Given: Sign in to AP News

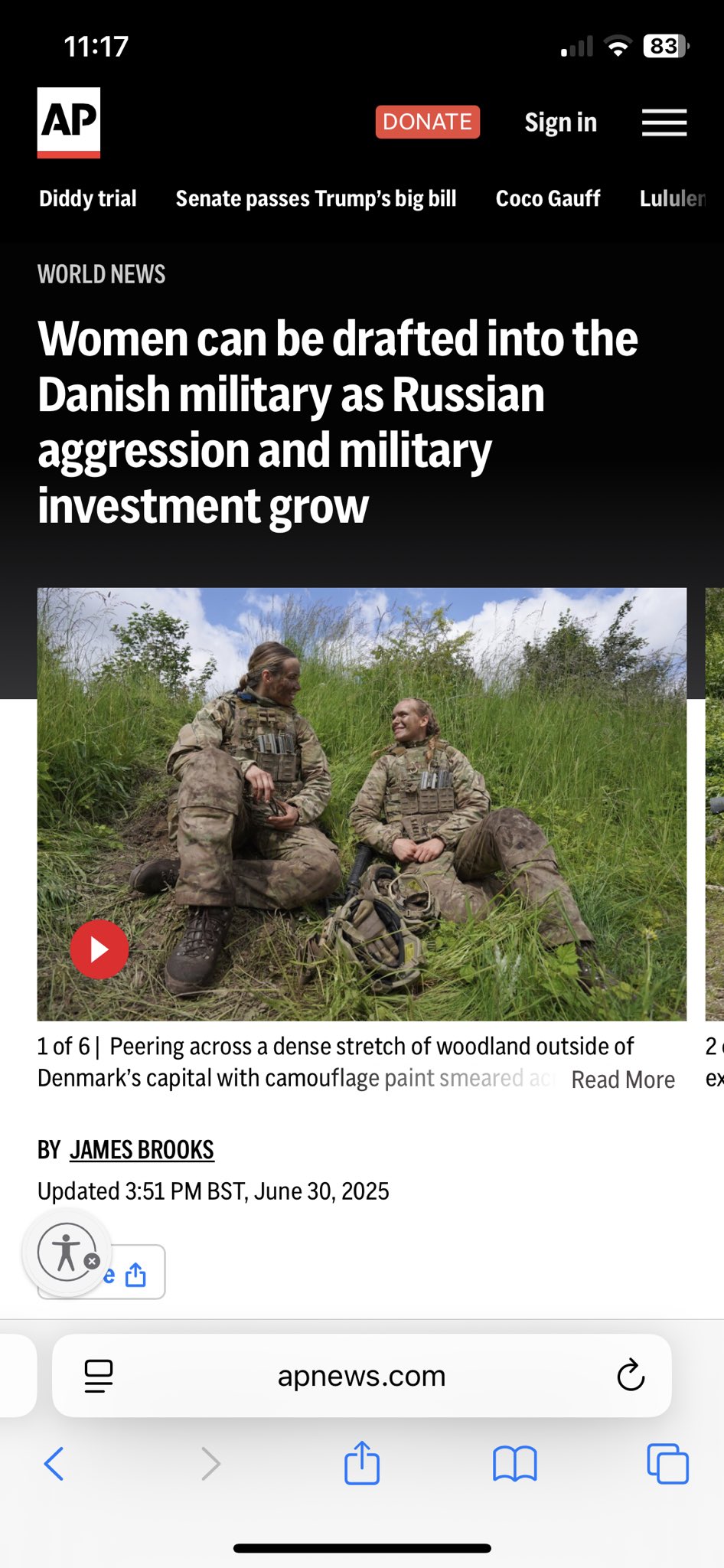Looking at the screenshot, I should coord(560,122).
